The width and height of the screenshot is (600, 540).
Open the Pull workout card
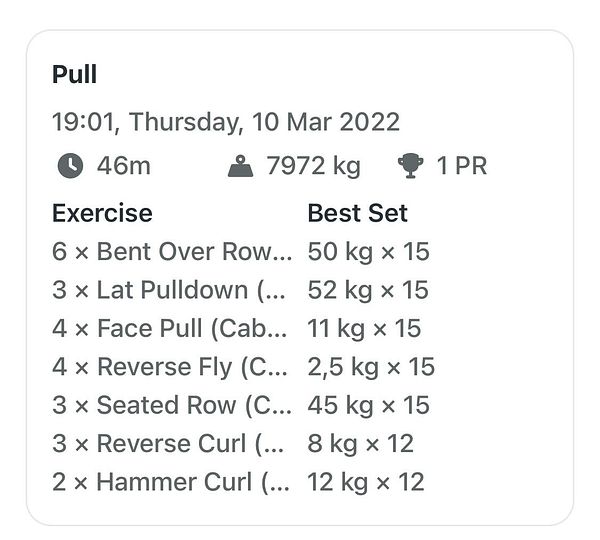point(299,277)
